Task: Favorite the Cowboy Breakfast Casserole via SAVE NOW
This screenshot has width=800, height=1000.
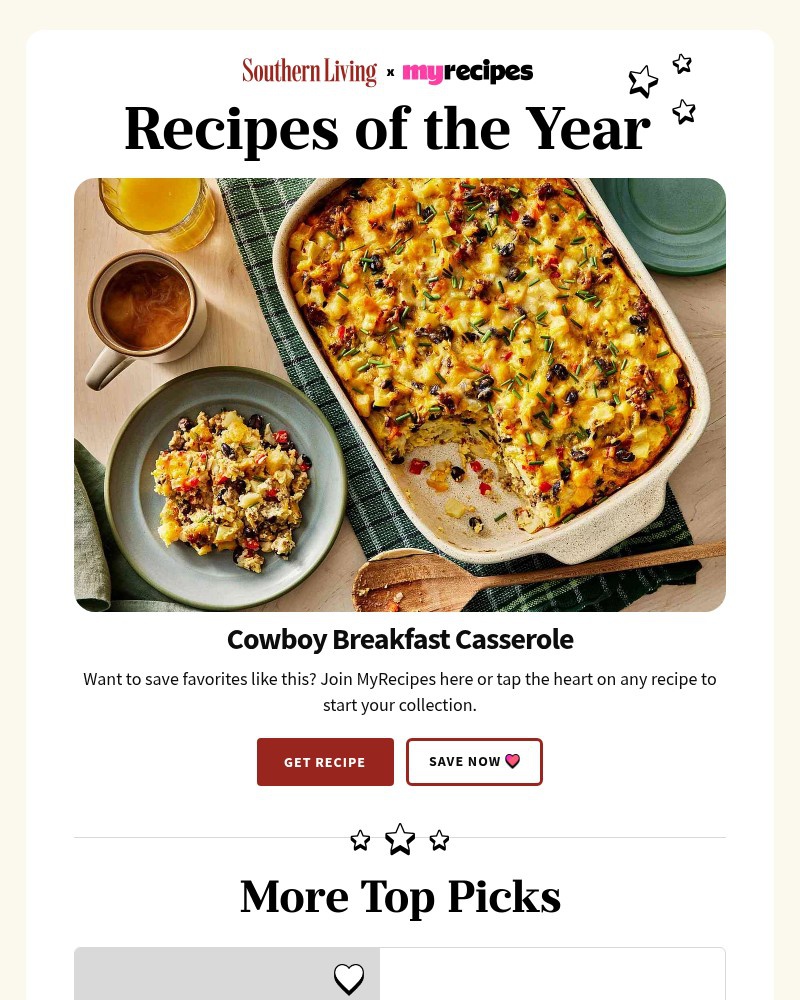Action: [474, 761]
